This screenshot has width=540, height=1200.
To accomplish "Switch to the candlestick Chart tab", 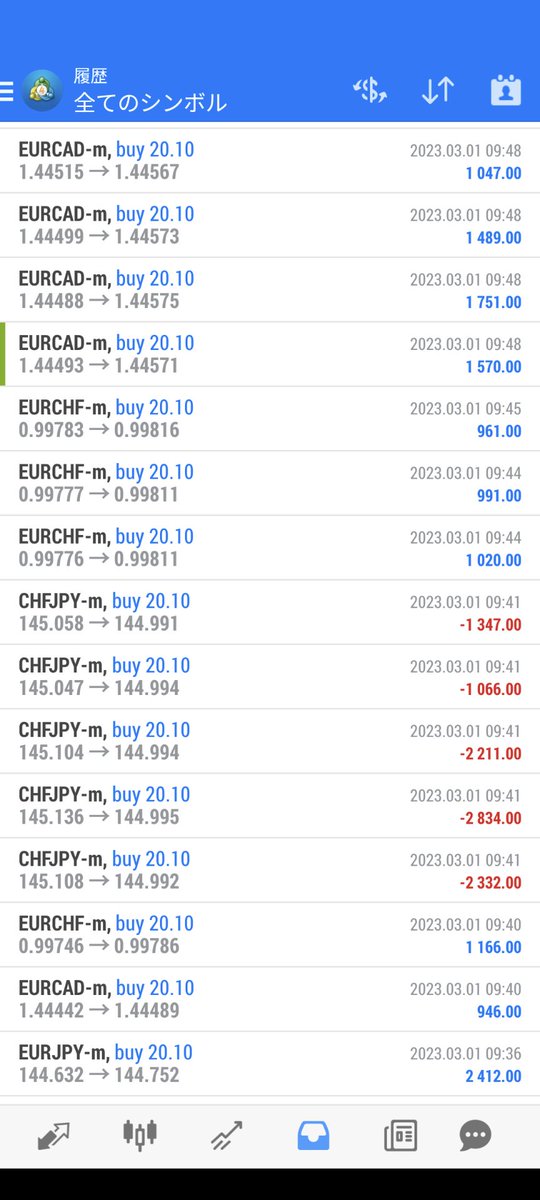I will tap(140, 1135).
